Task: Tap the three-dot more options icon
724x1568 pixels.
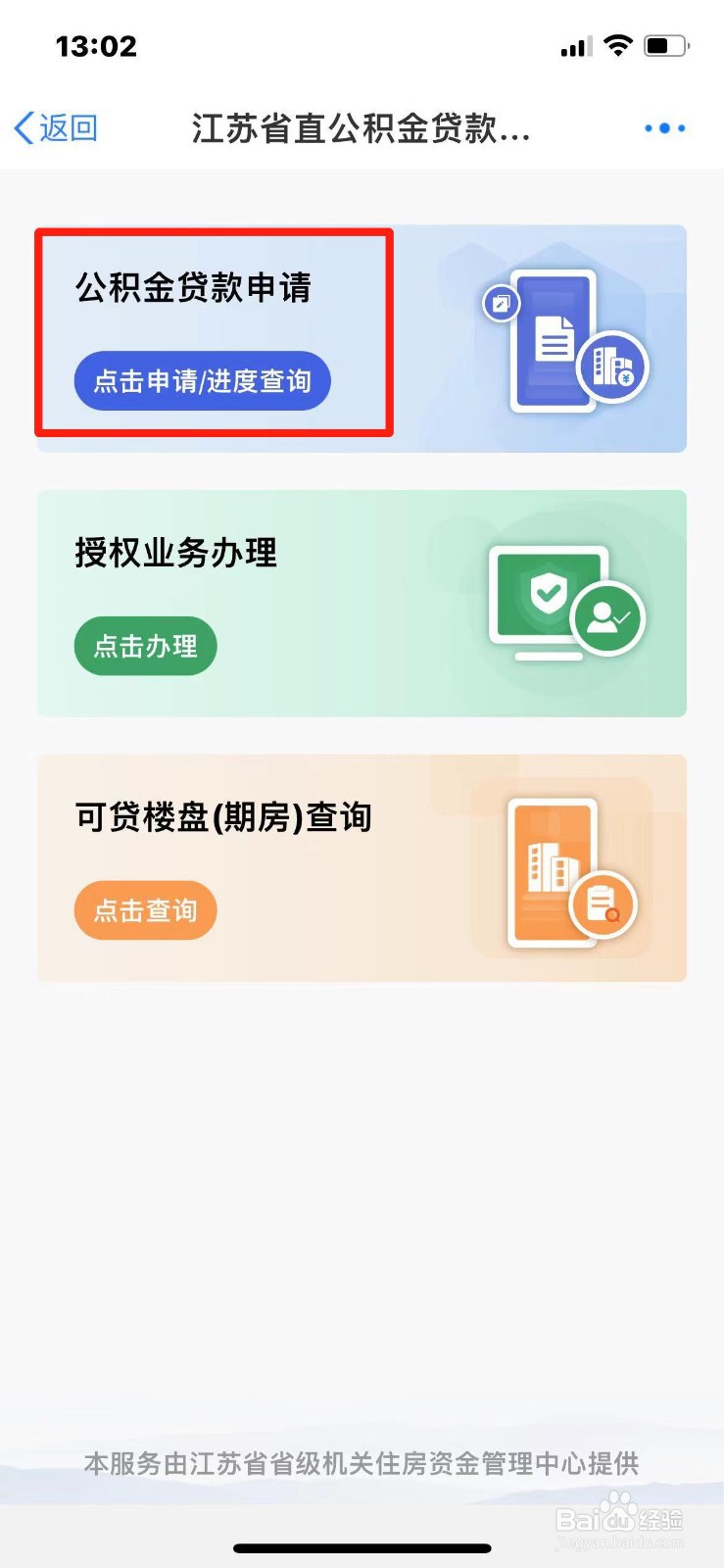Action: [x=663, y=127]
